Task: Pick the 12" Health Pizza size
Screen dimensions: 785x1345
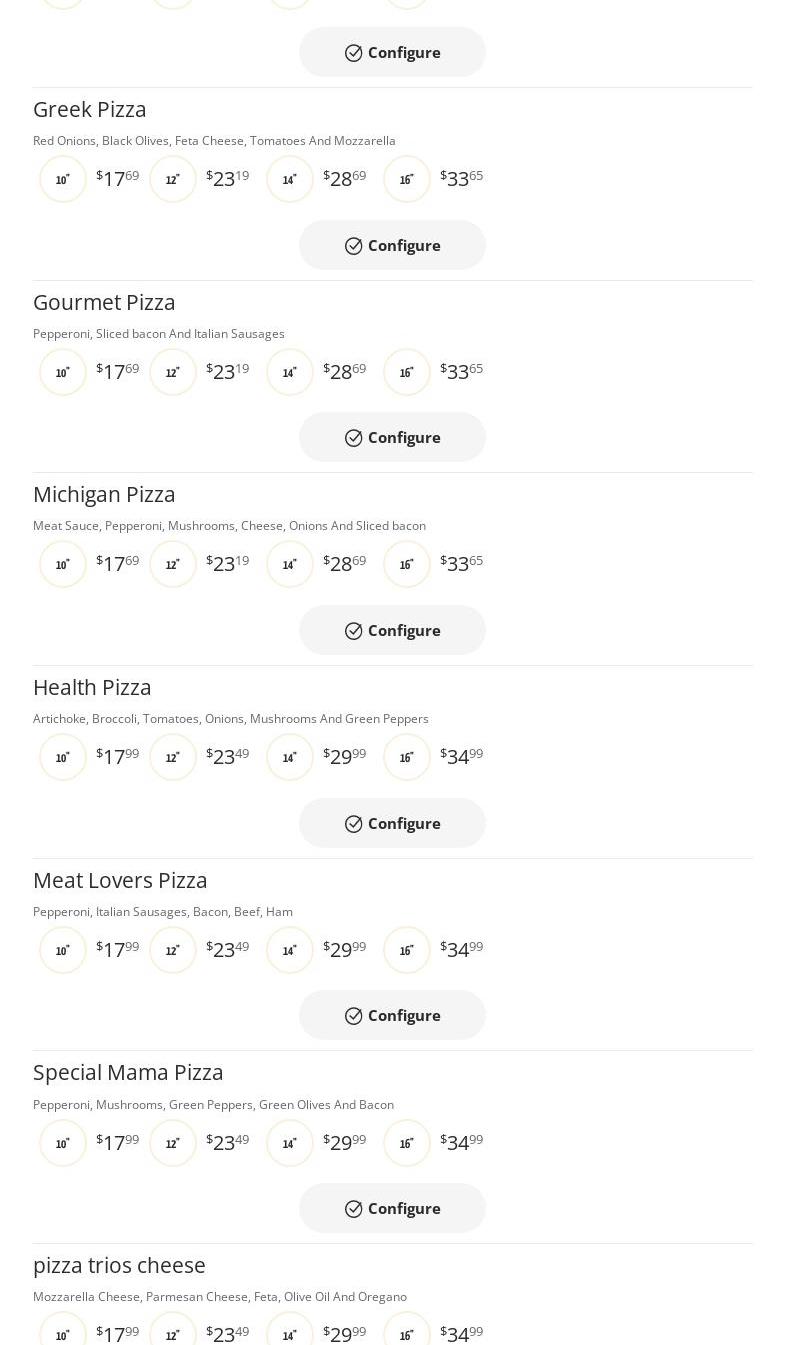Action: 173,757
